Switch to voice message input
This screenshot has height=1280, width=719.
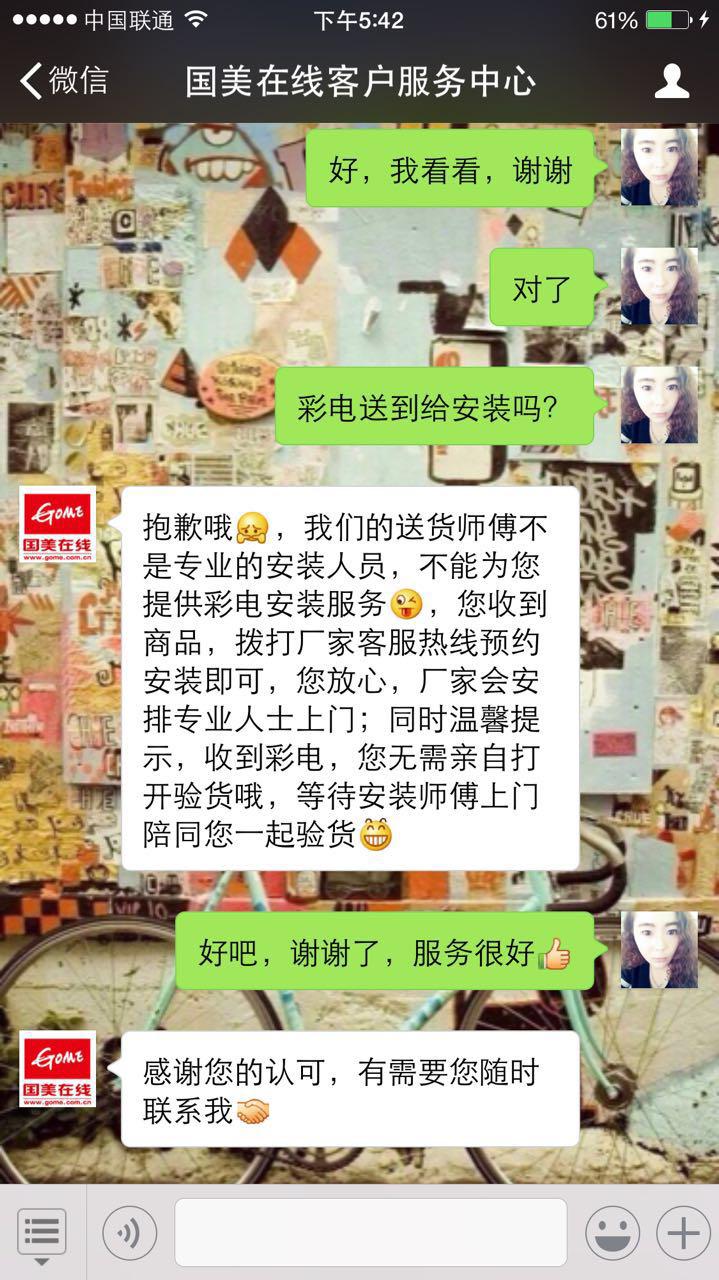click(x=129, y=1233)
